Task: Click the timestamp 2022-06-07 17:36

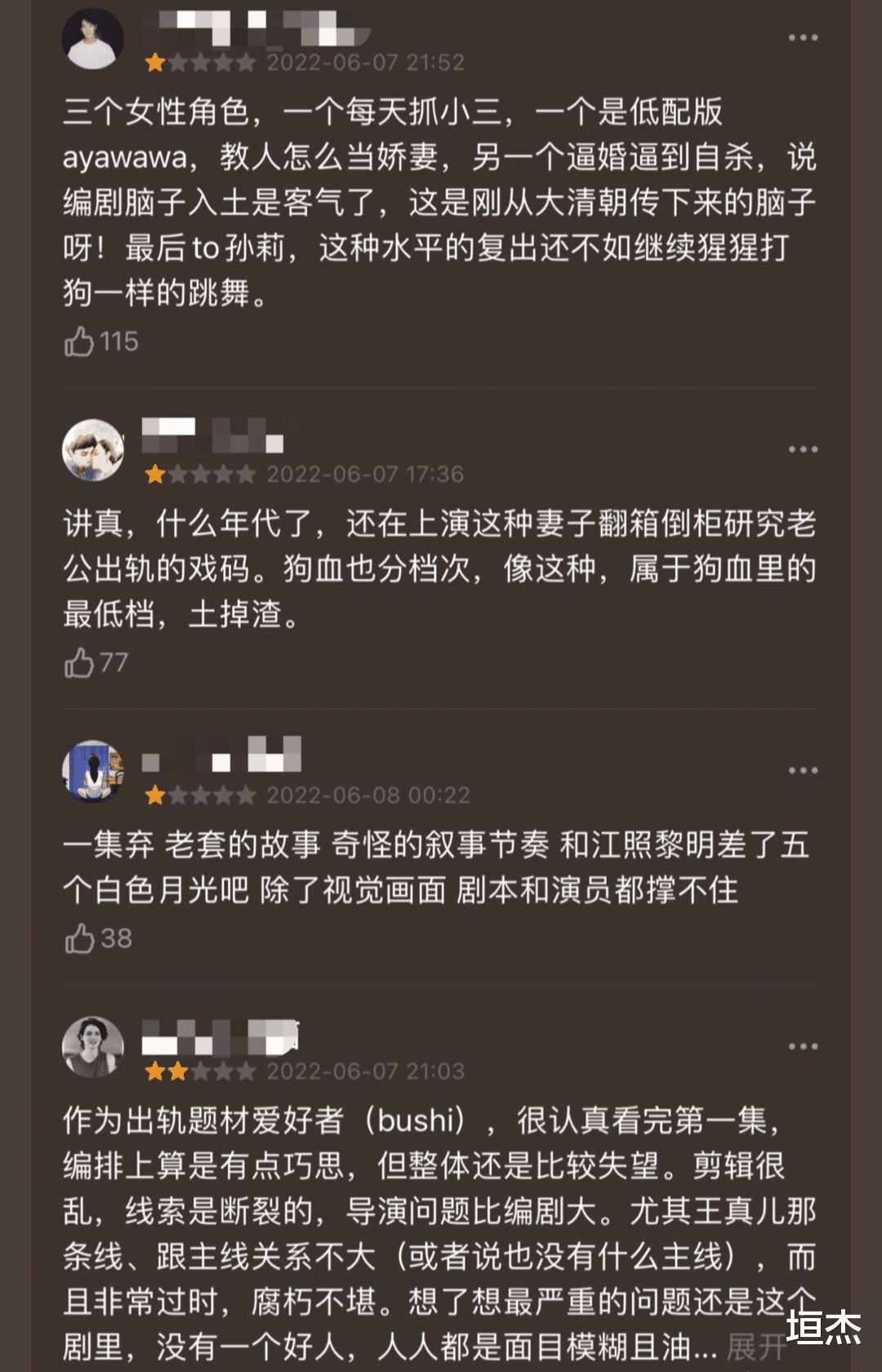Action: (x=363, y=472)
